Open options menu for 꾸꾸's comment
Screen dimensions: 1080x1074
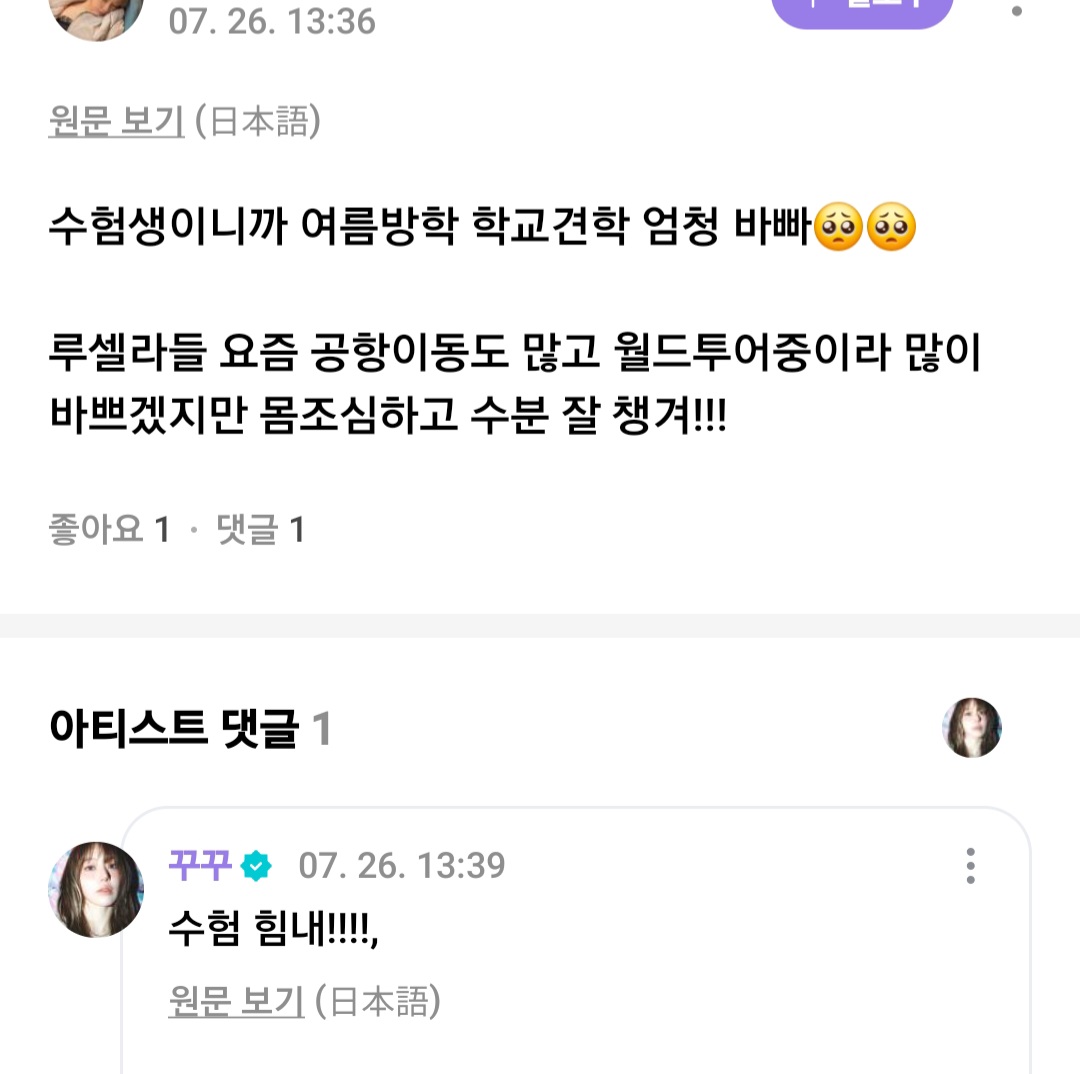[x=969, y=866]
